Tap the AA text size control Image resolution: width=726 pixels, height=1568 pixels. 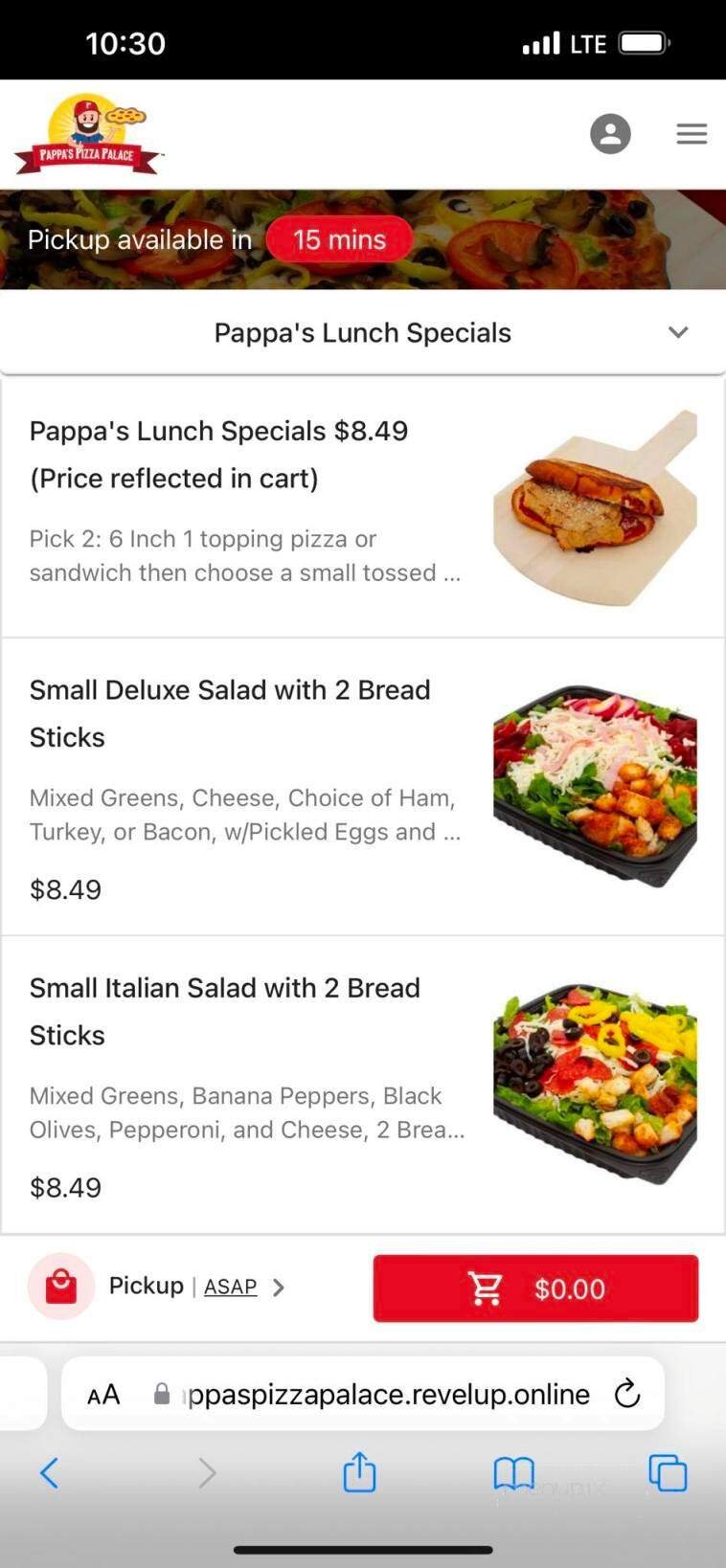[102, 1394]
